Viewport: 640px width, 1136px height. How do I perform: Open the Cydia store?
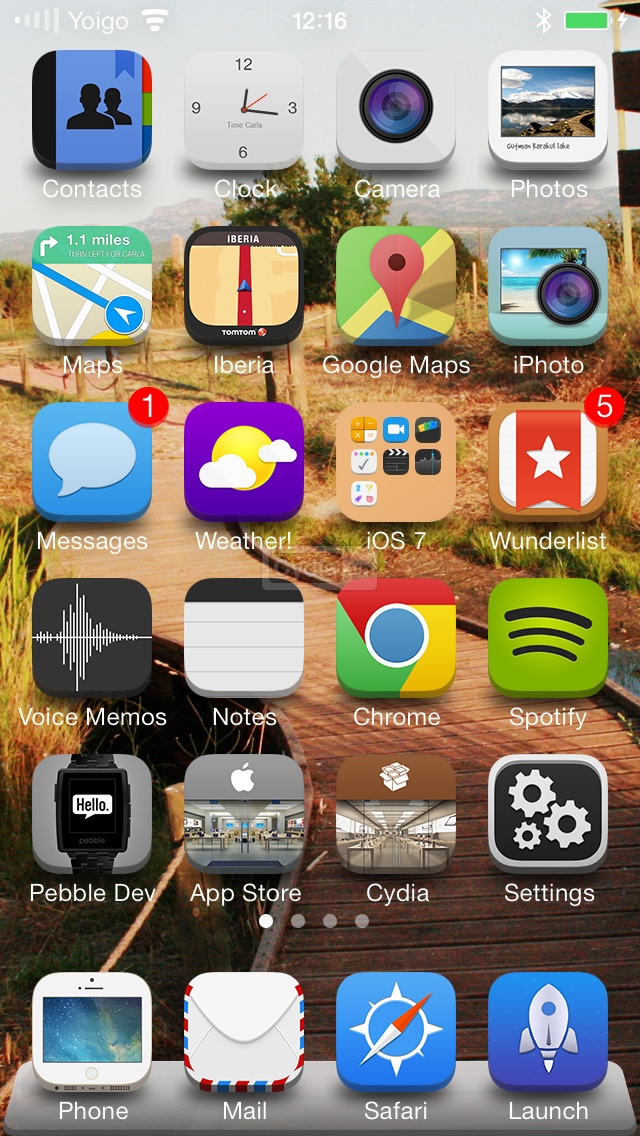(396, 814)
